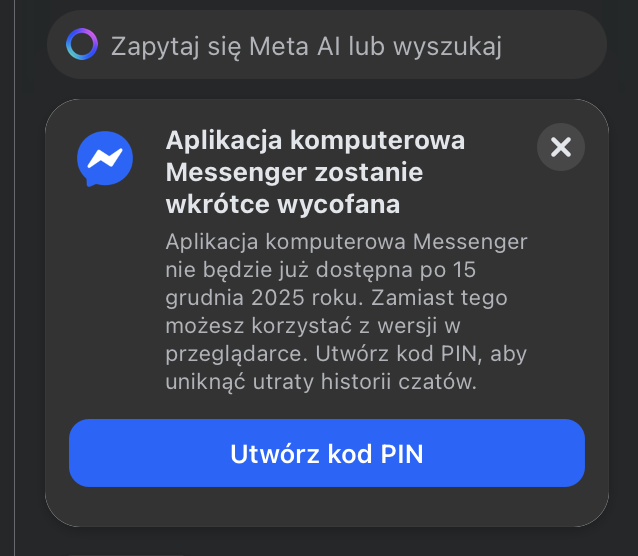Tap the Meta AI search field
The image size is (638, 556).
pos(326,46)
